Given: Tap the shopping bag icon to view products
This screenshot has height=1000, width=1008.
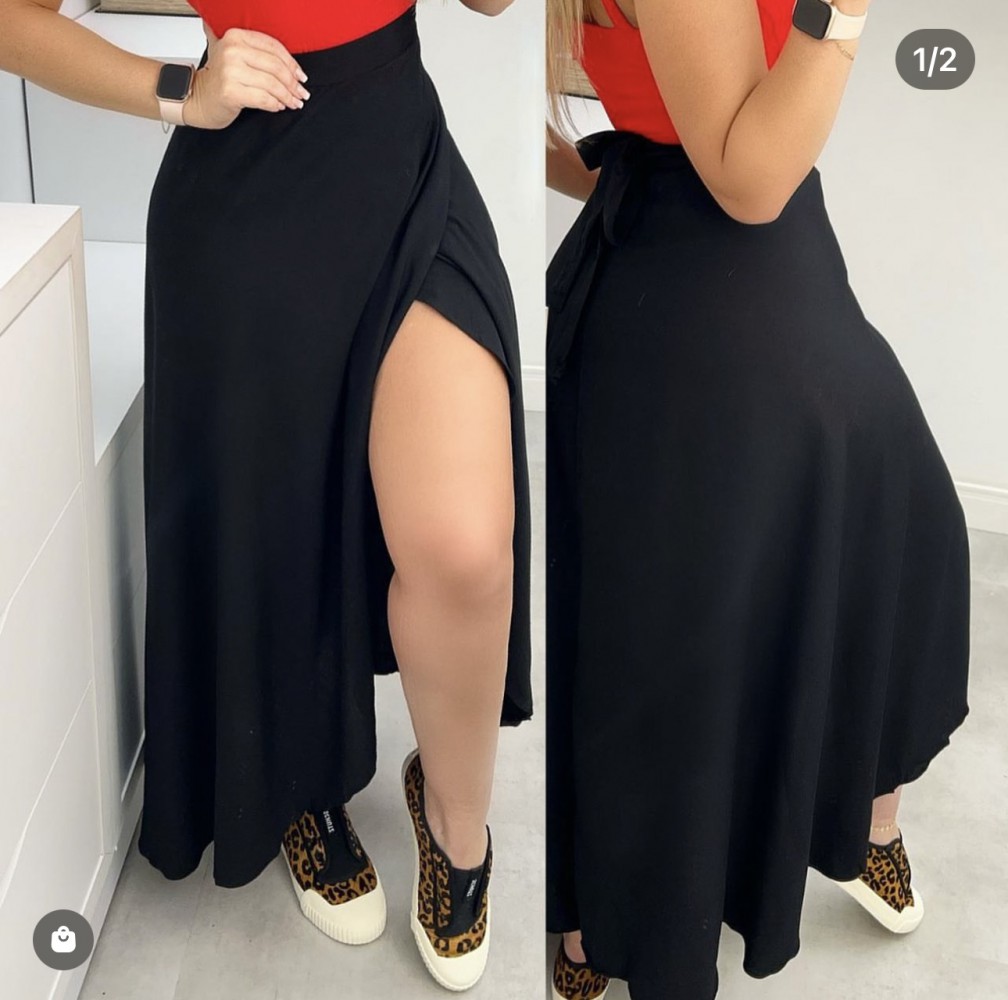Looking at the screenshot, I should (x=63, y=939).
